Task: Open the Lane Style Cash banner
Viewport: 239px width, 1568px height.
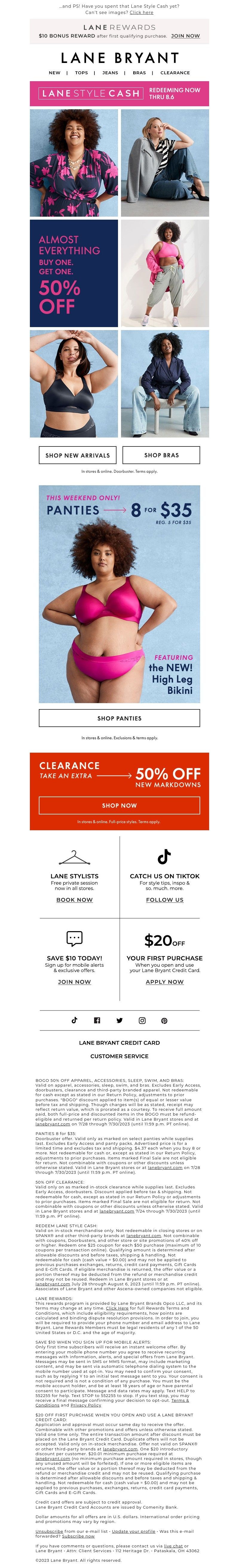Action: pos(119,93)
